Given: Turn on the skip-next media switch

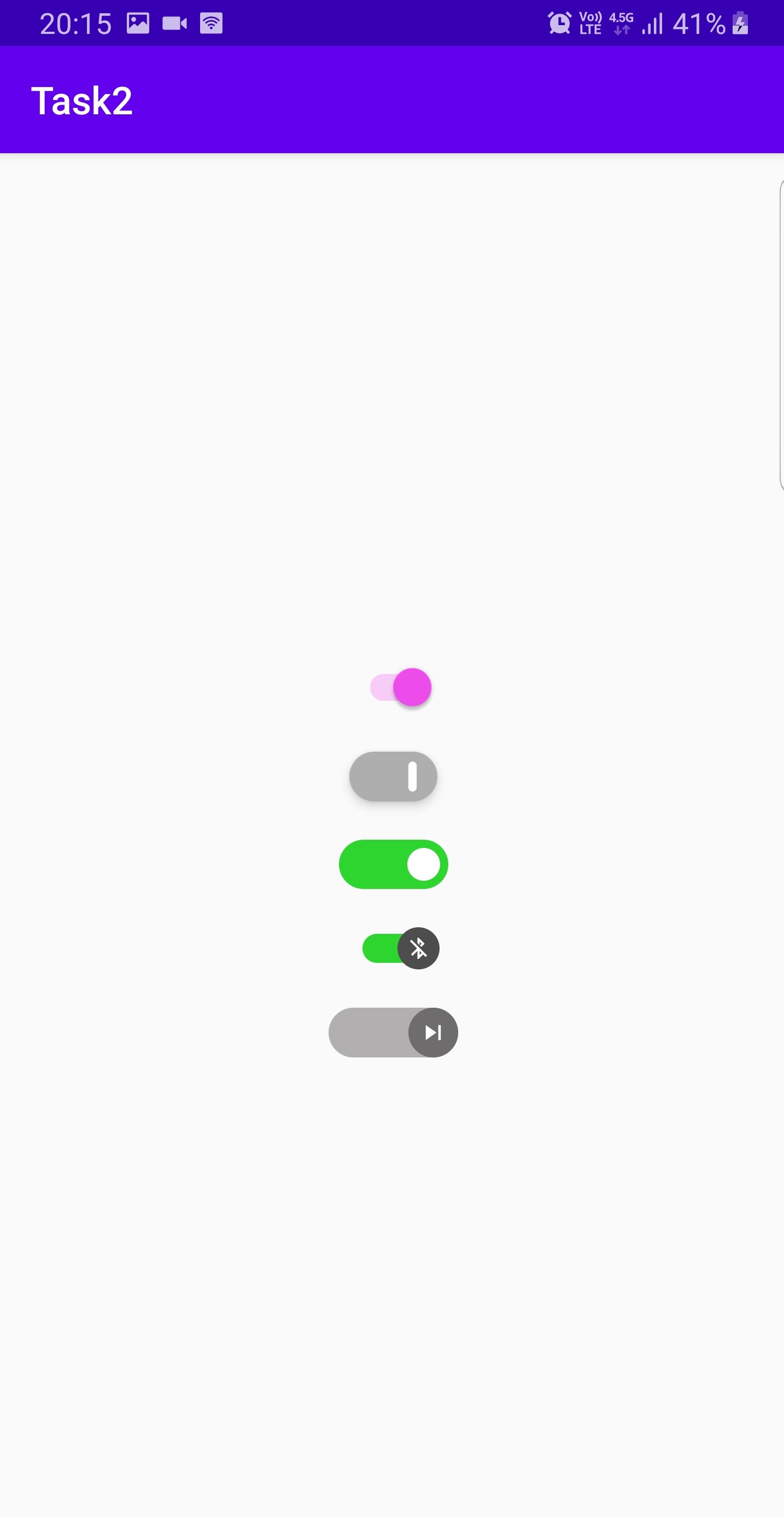Looking at the screenshot, I should pyautogui.click(x=393, y=1032).
